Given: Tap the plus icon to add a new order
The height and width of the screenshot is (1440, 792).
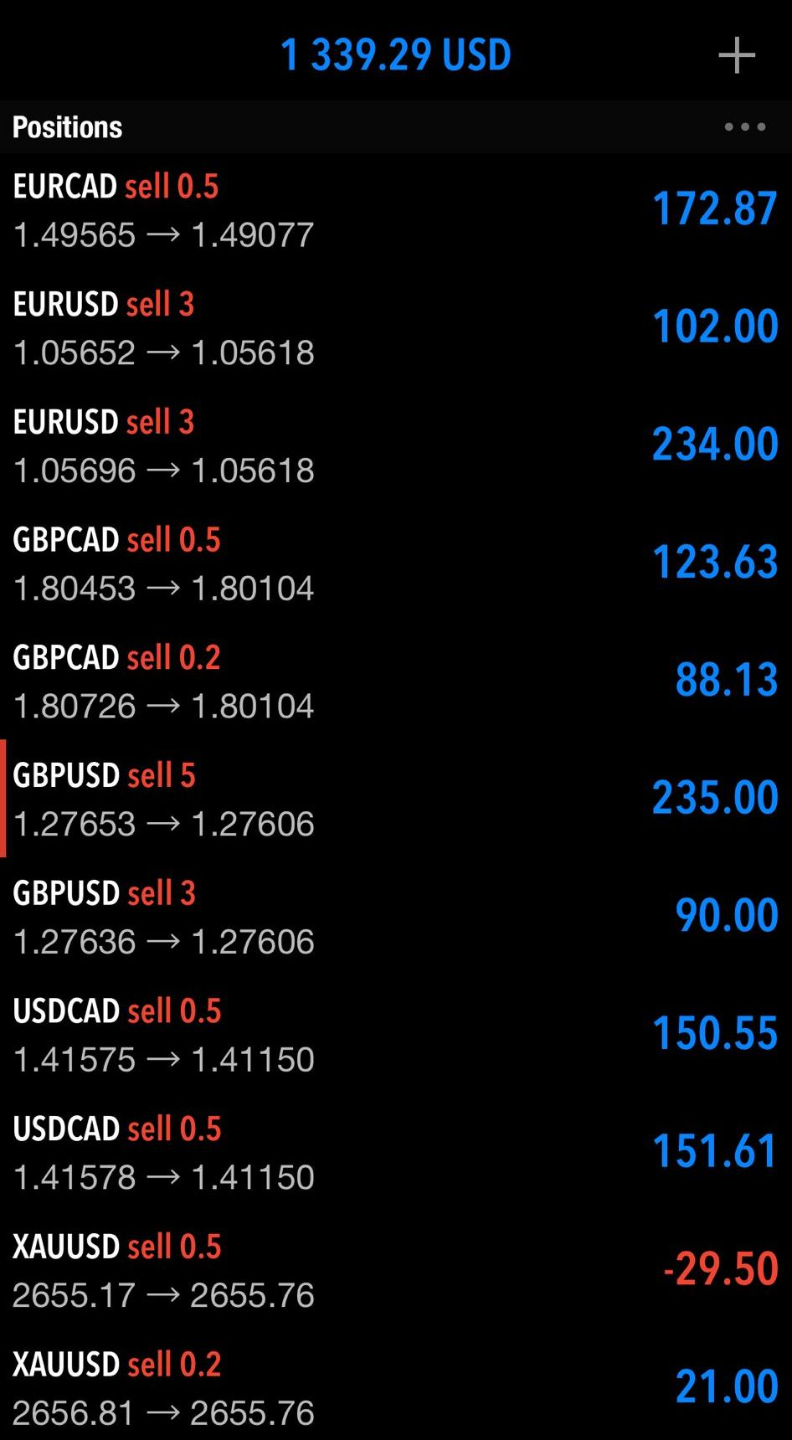Looking at the screenshot, I should point(736,56).
